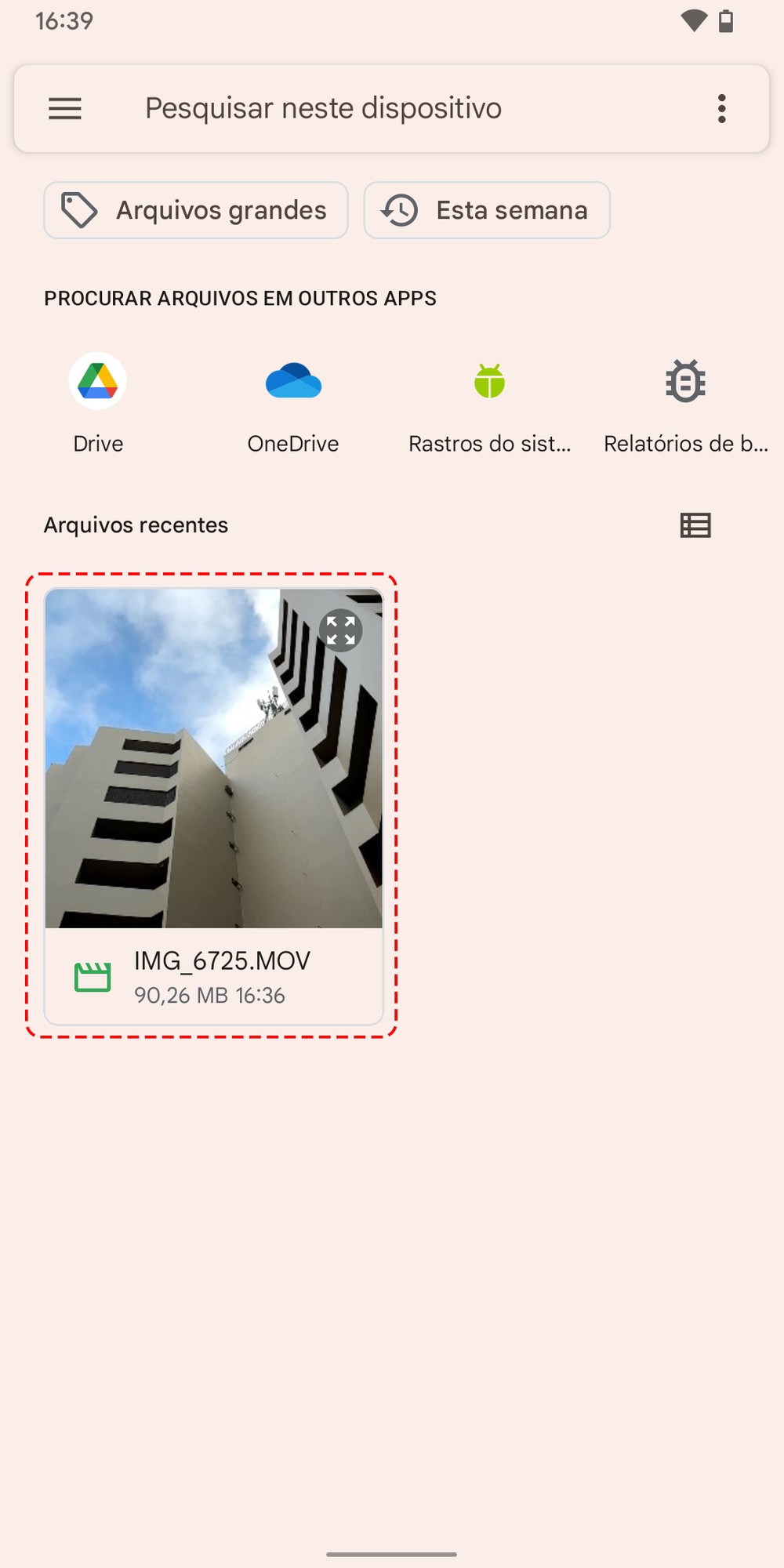
Task: Open the navigation drawer menu
Action: pyautogui.click(x=65, y=108)
